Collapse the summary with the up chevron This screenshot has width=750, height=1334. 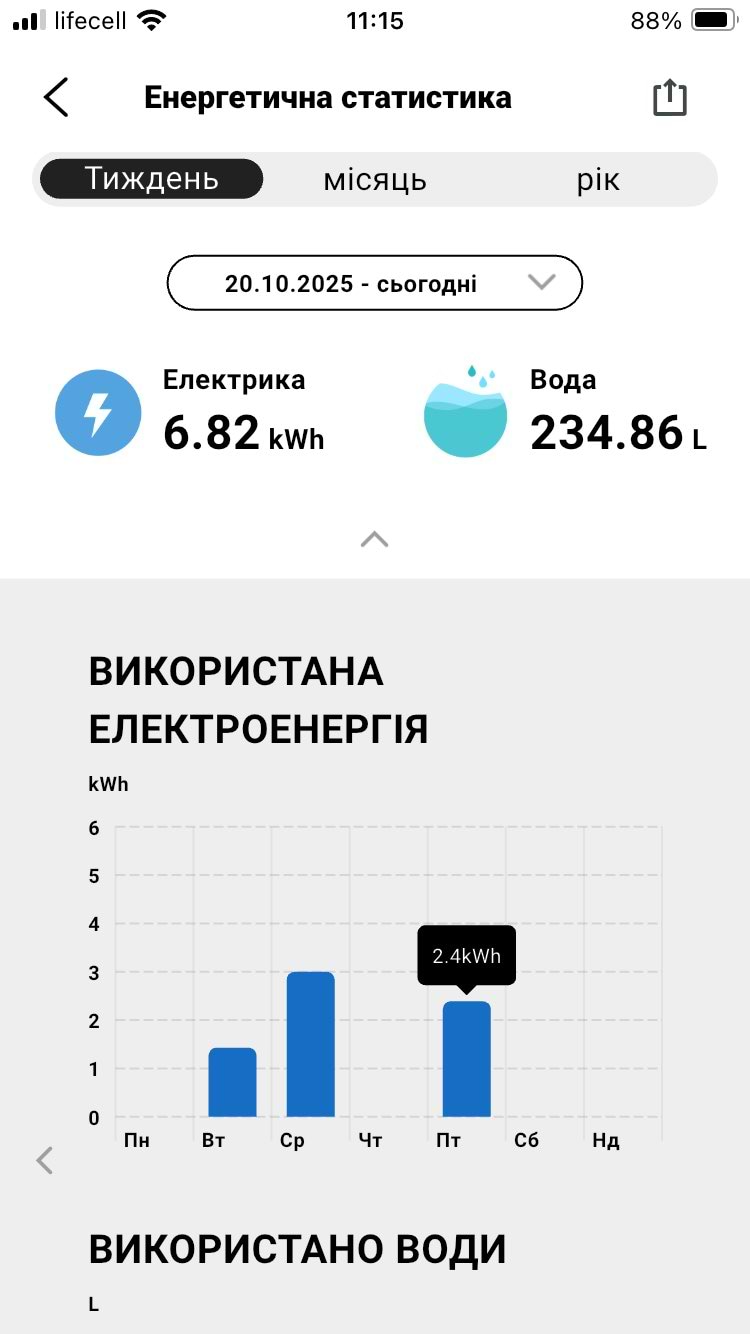[374, 540]
